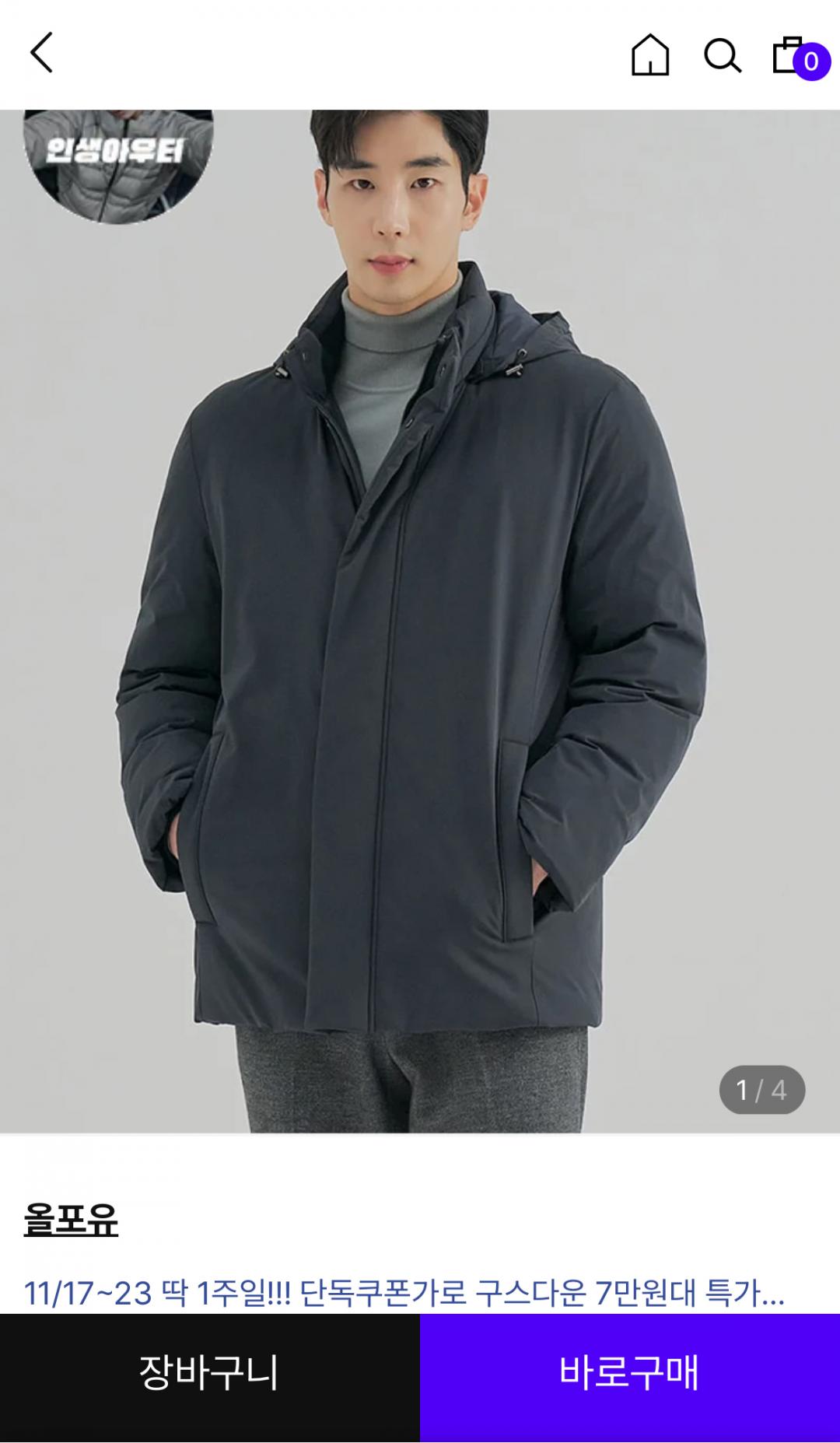Viewport: 840px width, 1443px height.
Task: Open the shopping bag cart
Action: click(x=792, y=55)
